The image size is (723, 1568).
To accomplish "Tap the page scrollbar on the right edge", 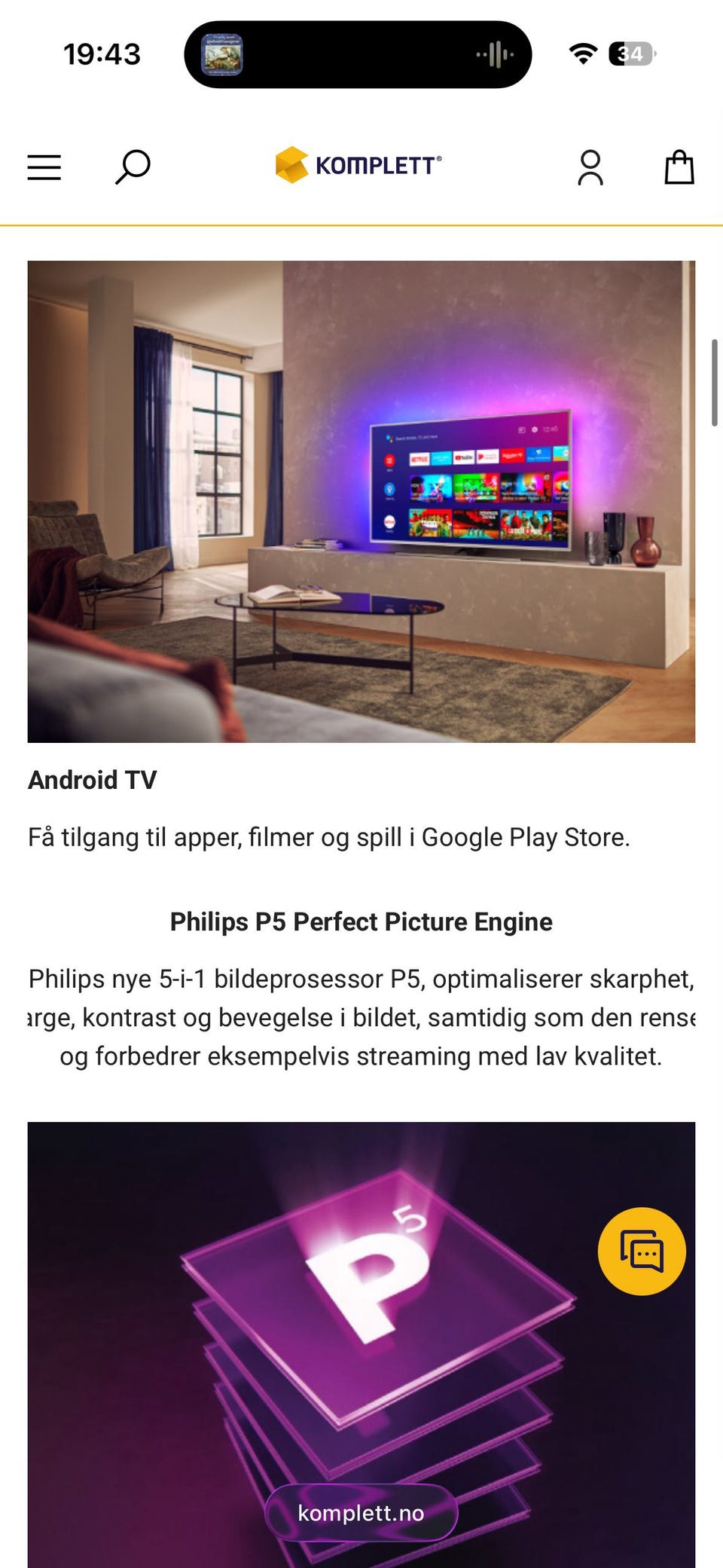I will (x=716, y=381).
